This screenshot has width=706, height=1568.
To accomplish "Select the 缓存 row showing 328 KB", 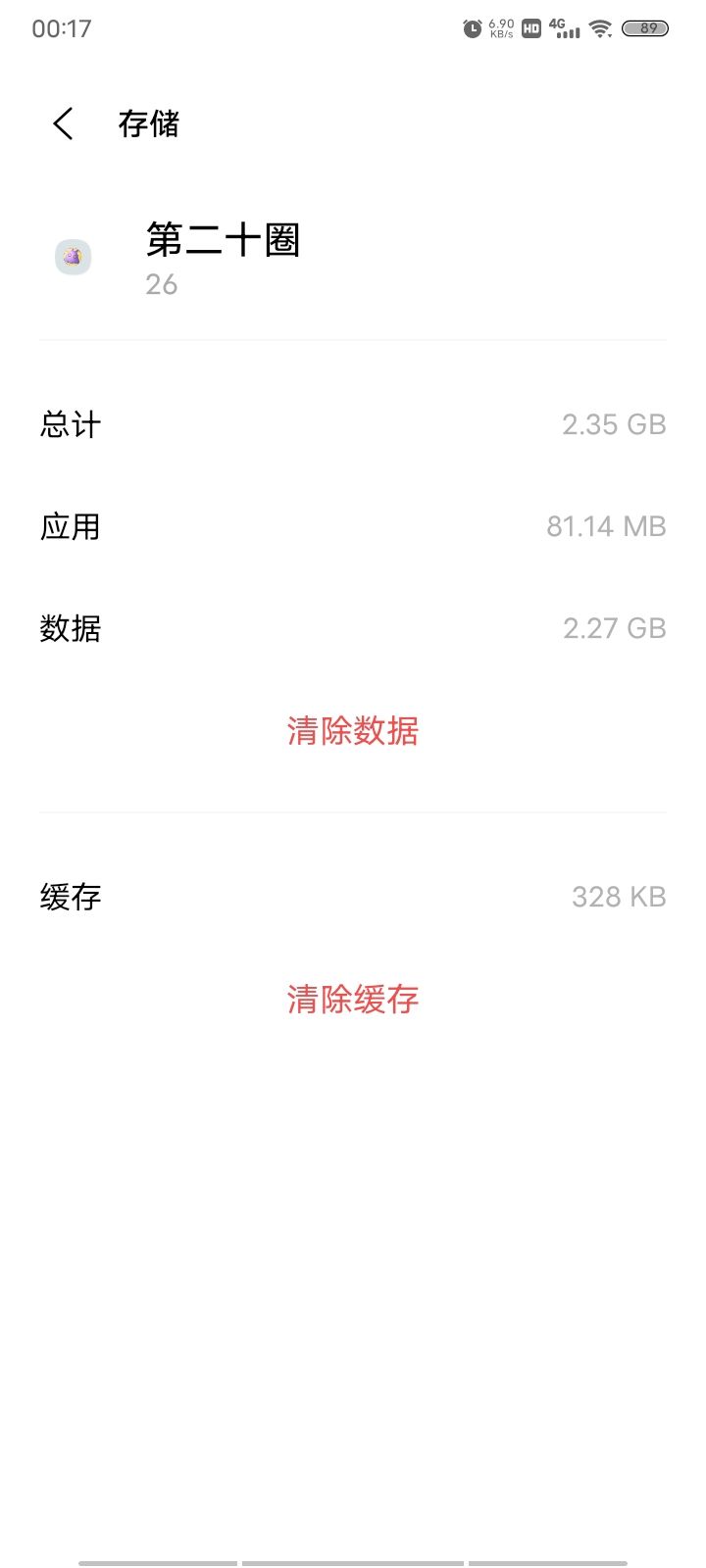I will pos(353,896).
